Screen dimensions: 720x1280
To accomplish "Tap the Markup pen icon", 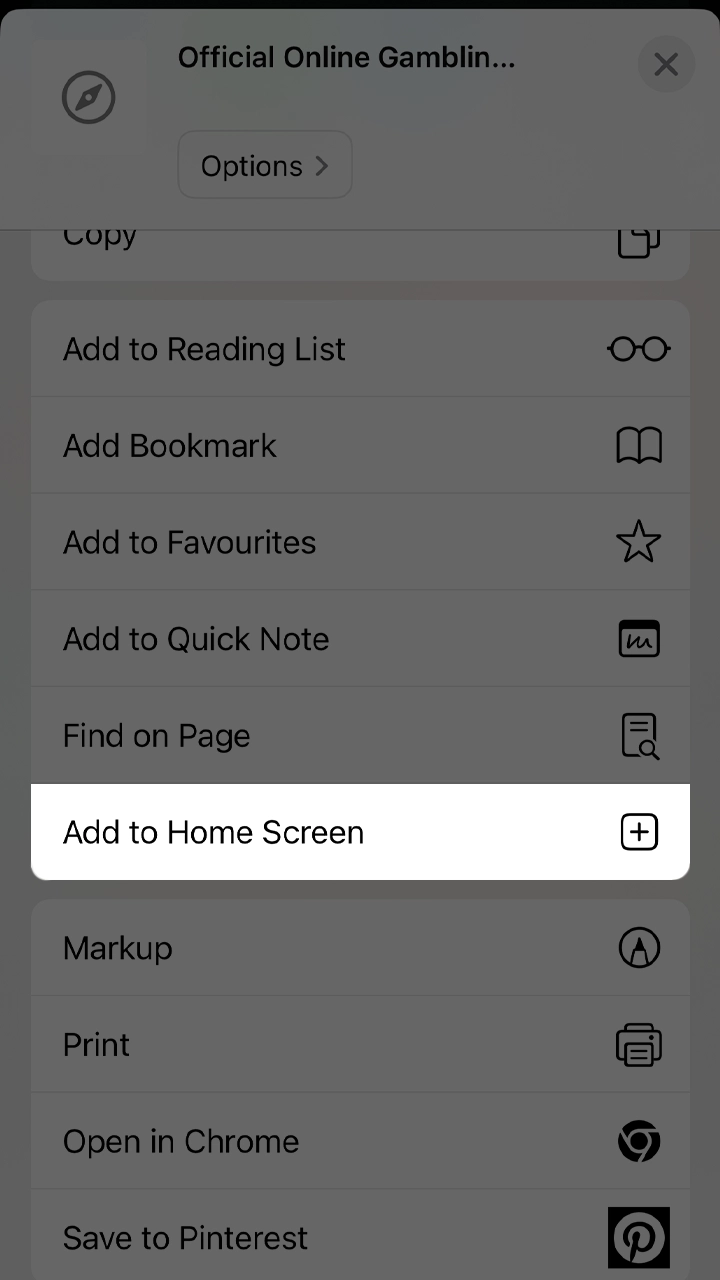I will click(x=639, y=947).
